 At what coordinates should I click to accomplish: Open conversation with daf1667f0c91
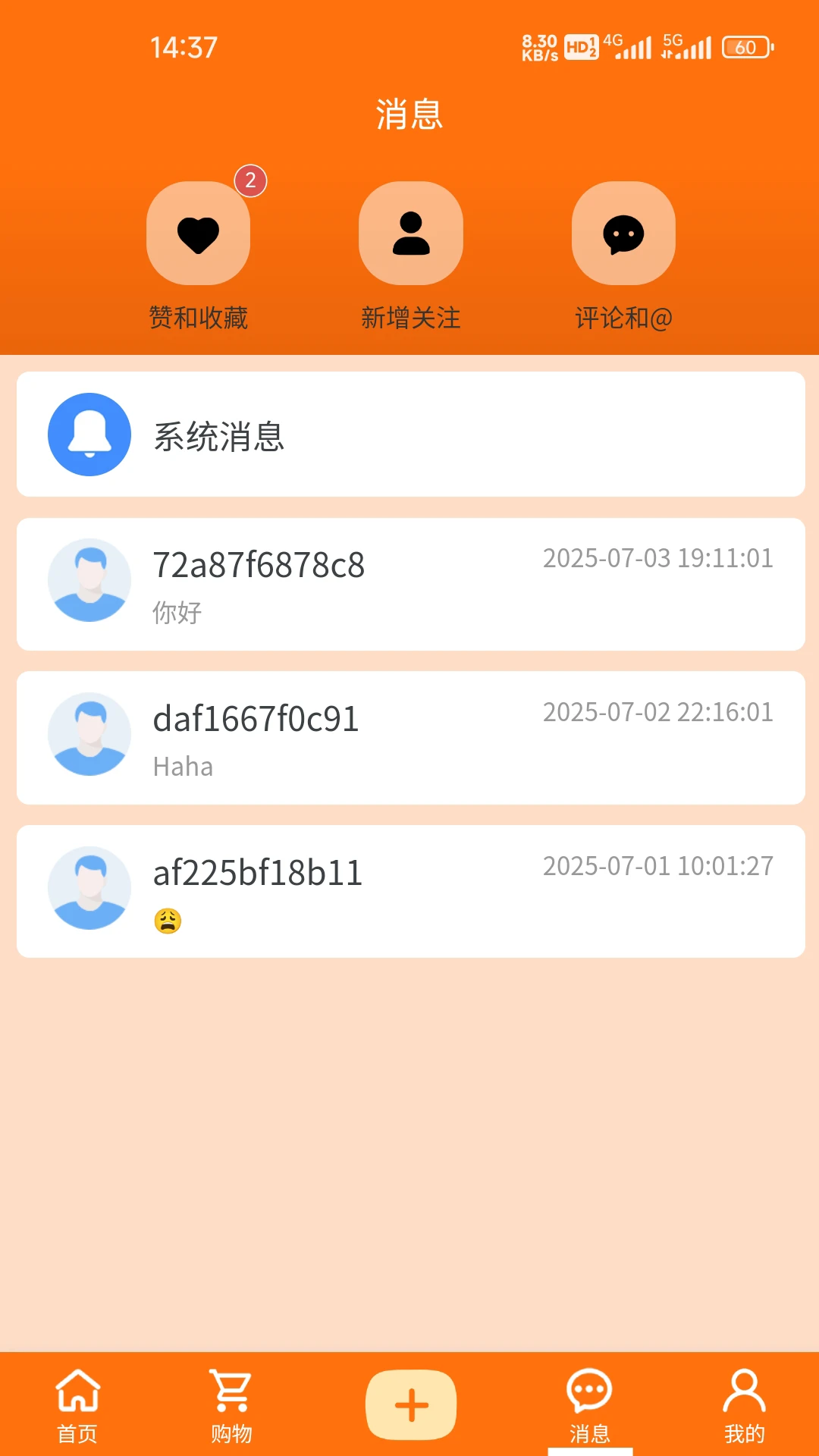pos(409,737)
